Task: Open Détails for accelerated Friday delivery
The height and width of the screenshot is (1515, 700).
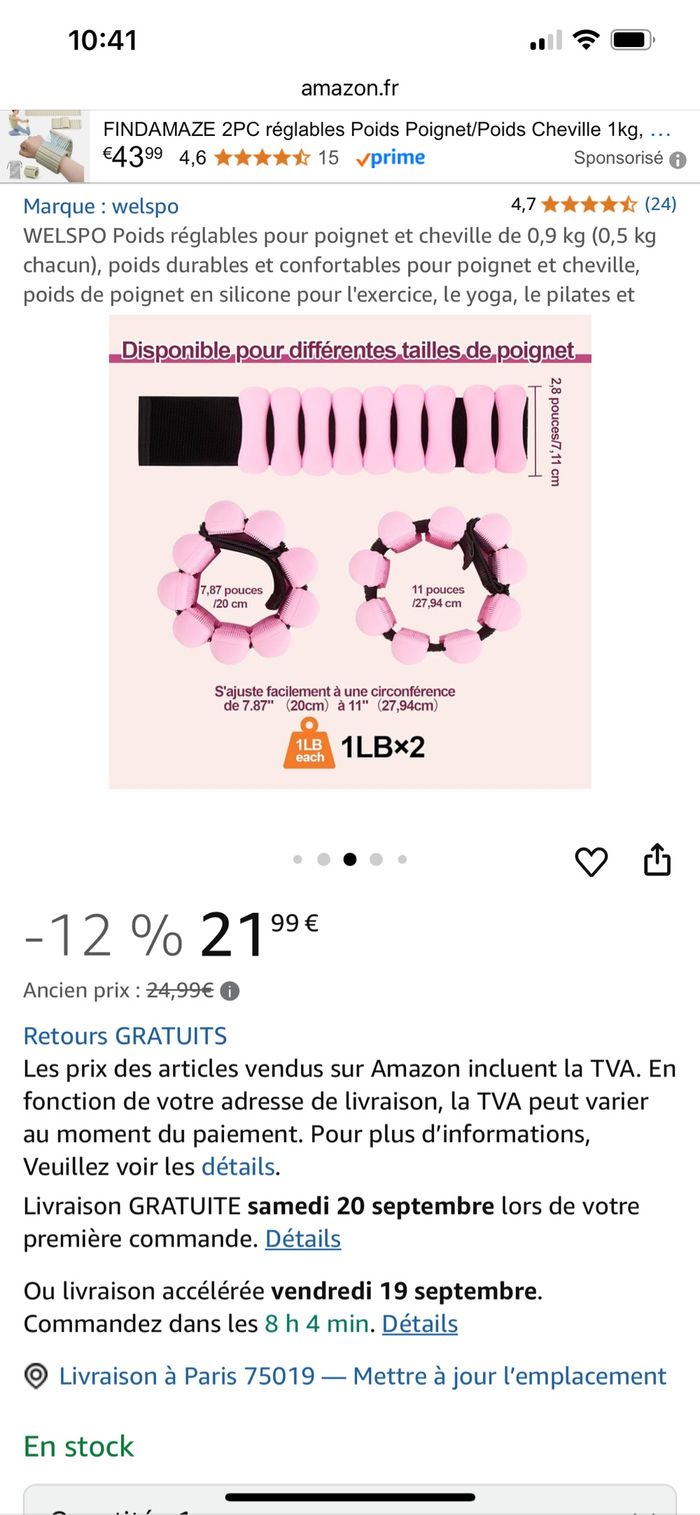Action: 419,1324
